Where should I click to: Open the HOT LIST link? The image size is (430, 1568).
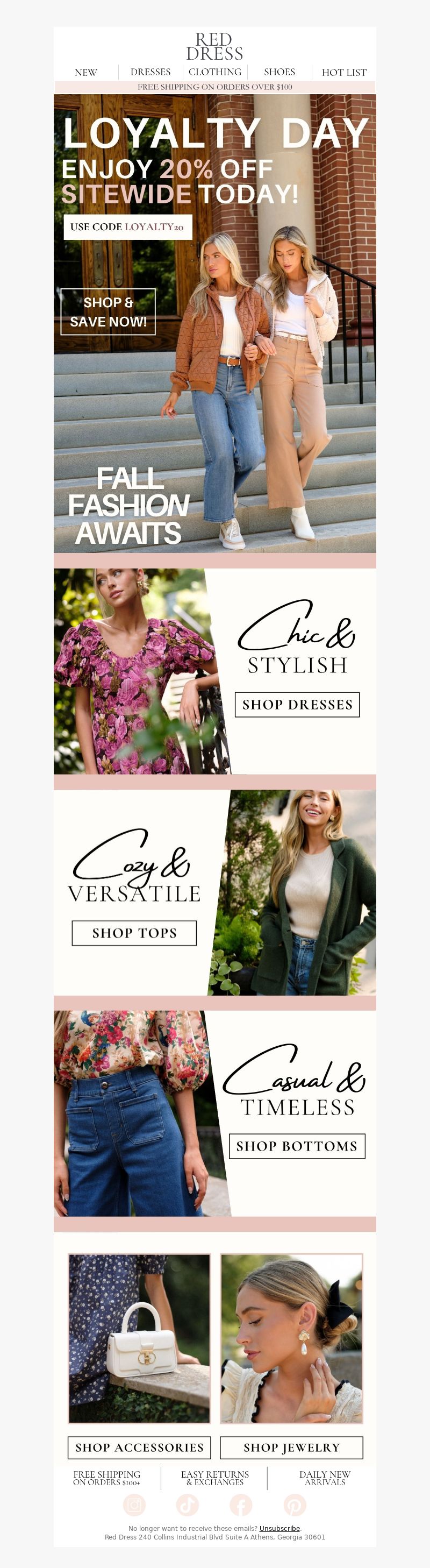pos(343,73)
